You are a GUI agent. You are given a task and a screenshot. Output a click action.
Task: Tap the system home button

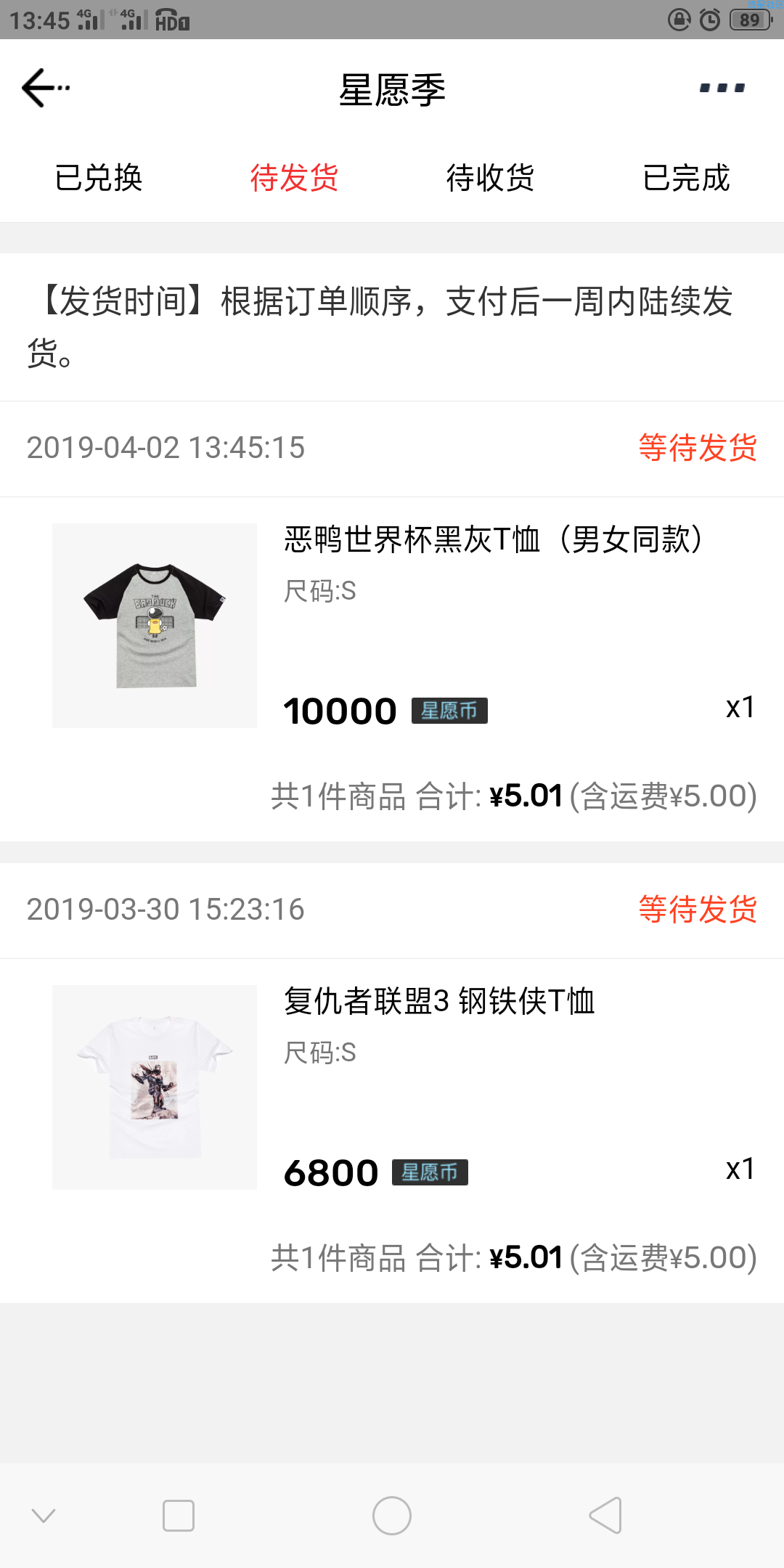[392, 1516]
